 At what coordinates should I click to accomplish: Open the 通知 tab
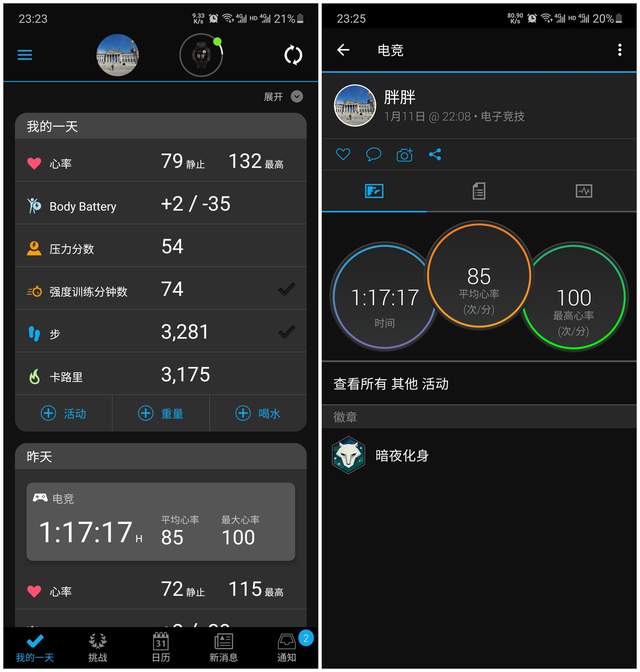tap(287, 647)
